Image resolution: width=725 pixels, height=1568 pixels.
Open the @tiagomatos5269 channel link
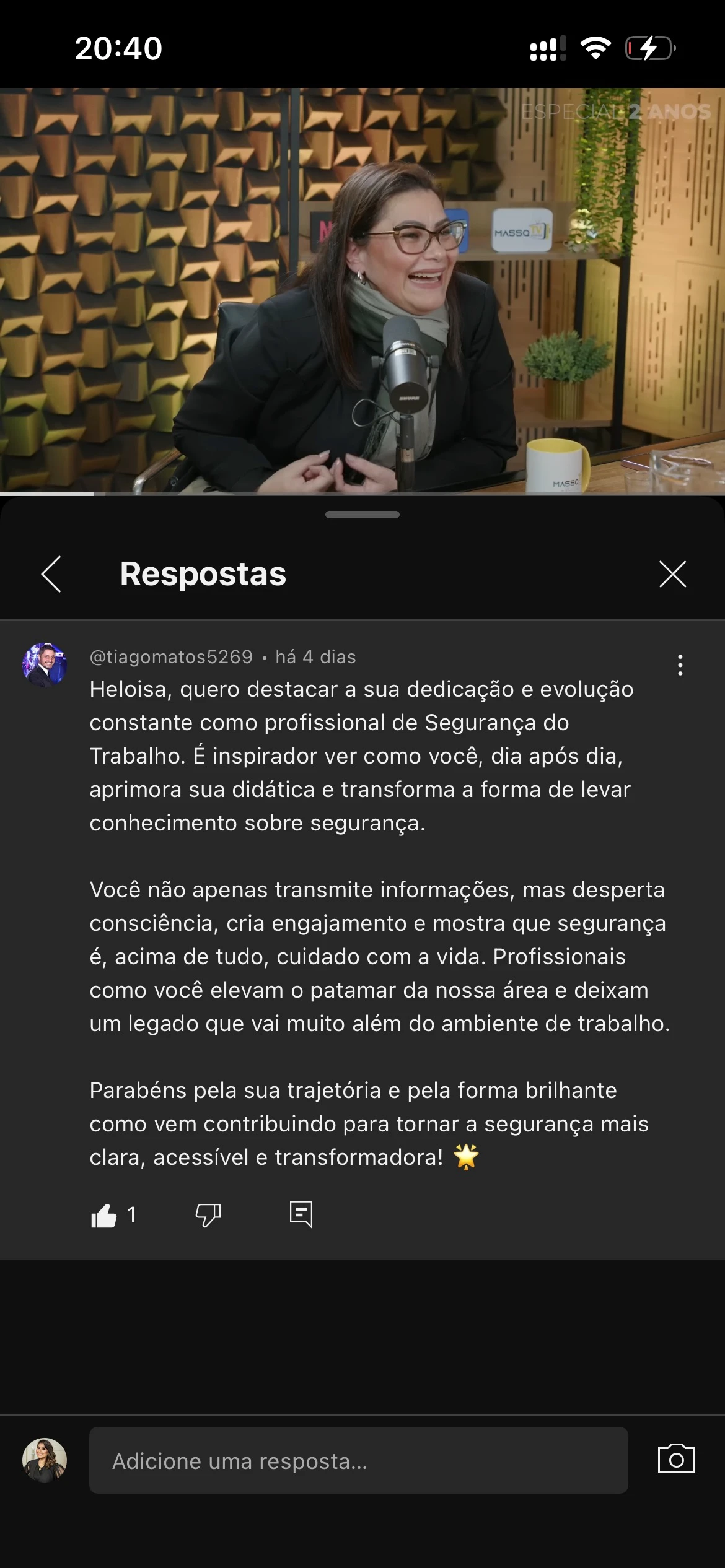click(x=171, y=656)
